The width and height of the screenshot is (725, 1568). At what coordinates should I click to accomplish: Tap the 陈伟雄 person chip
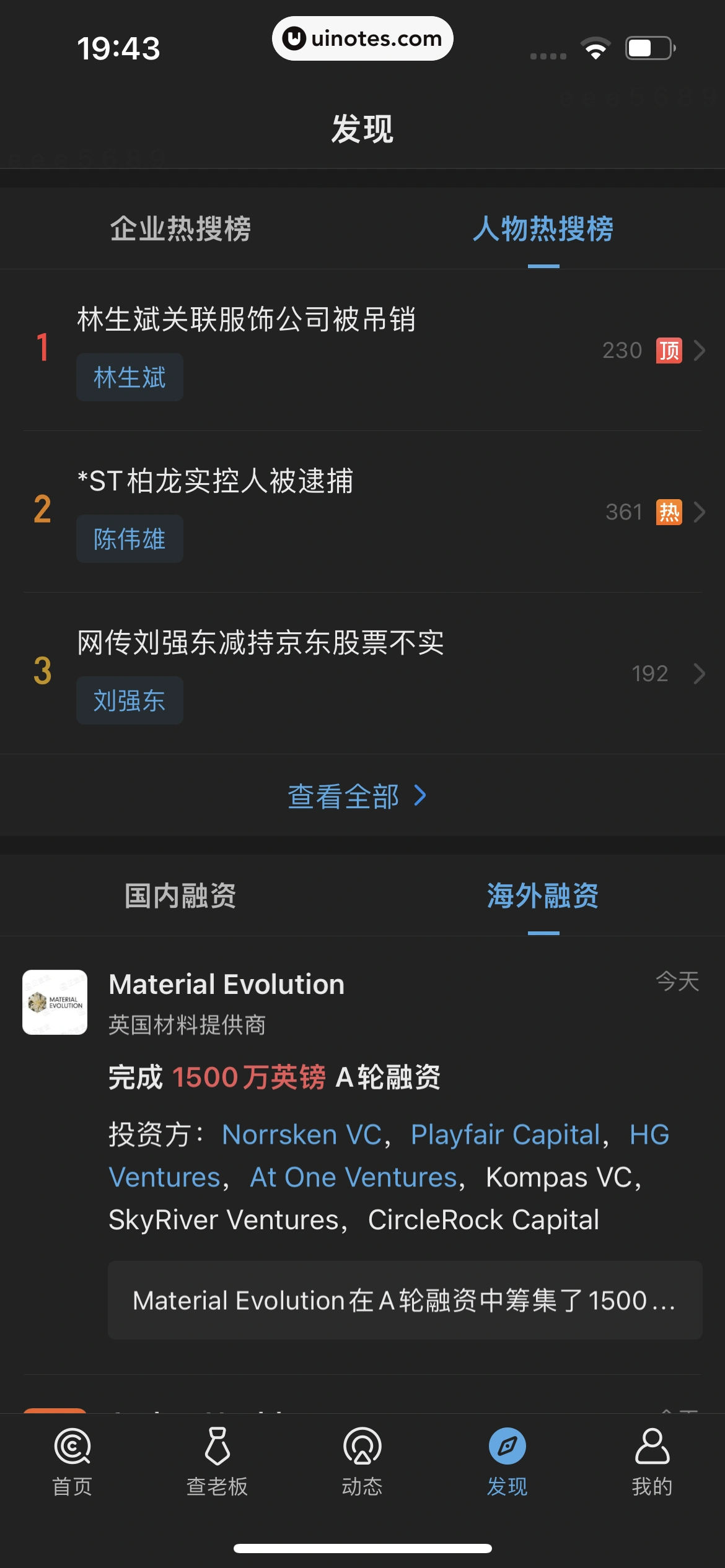(x=130, y=539)
